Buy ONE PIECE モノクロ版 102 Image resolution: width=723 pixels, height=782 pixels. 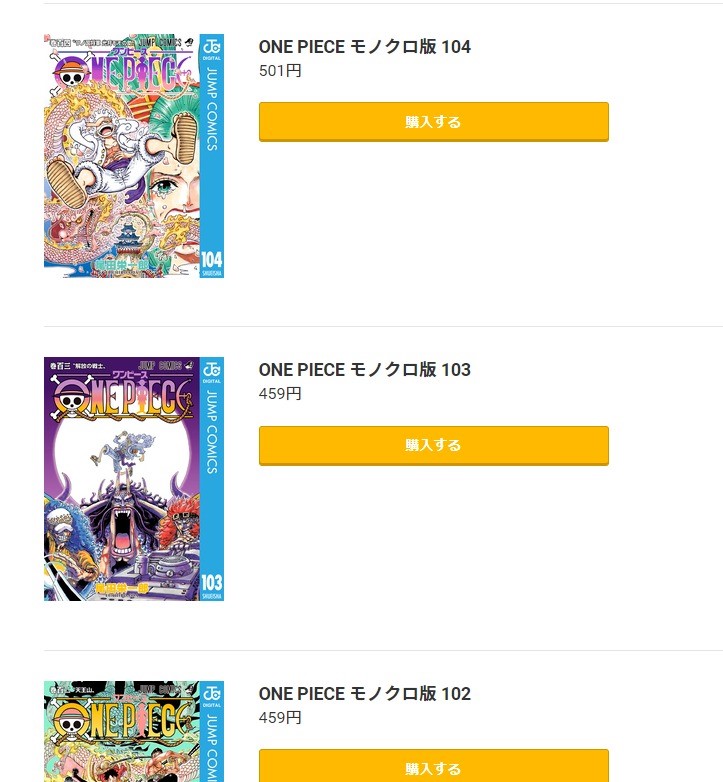433,766
